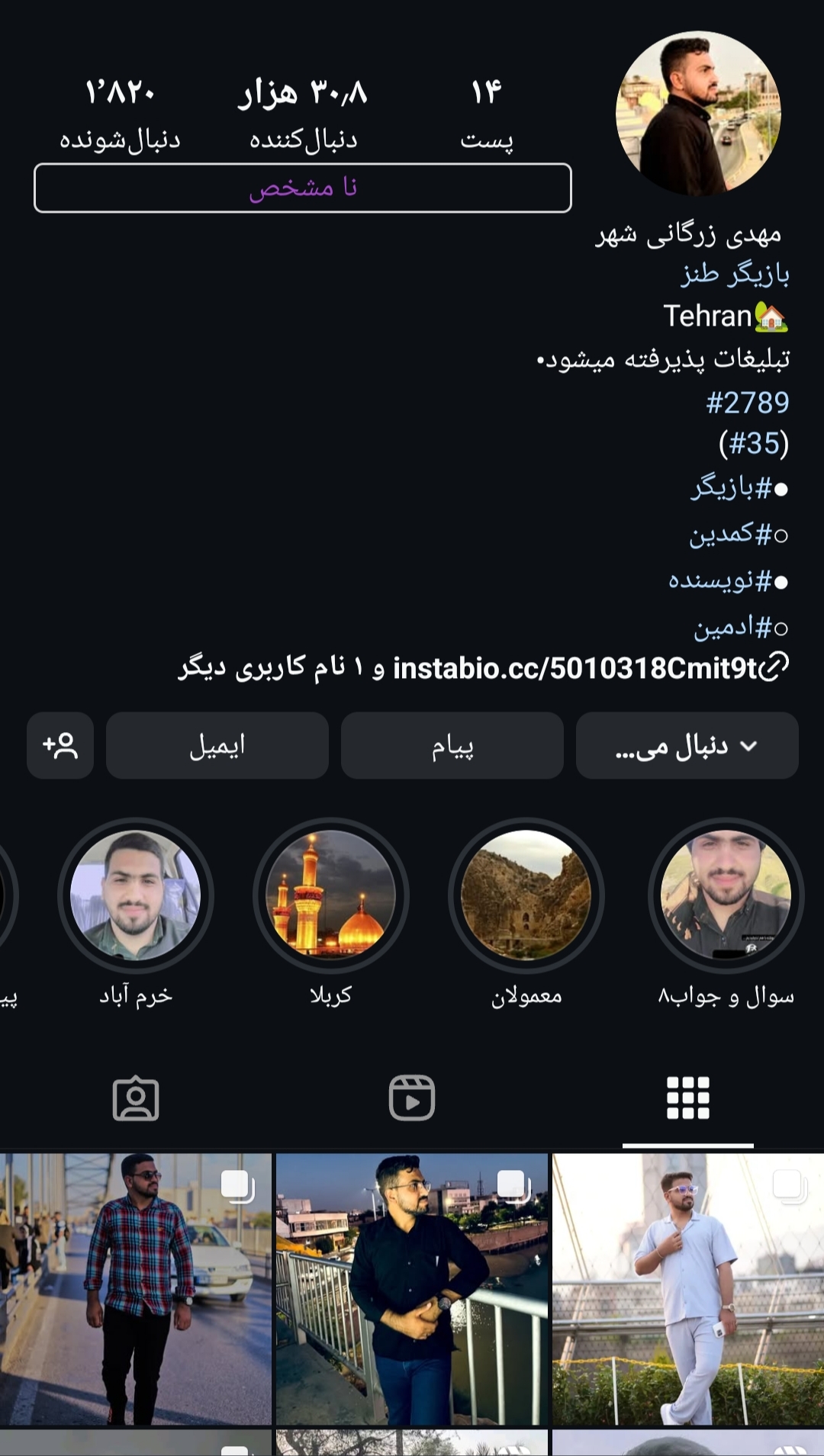Tap the 'پیام' message button

pos(452,747)
